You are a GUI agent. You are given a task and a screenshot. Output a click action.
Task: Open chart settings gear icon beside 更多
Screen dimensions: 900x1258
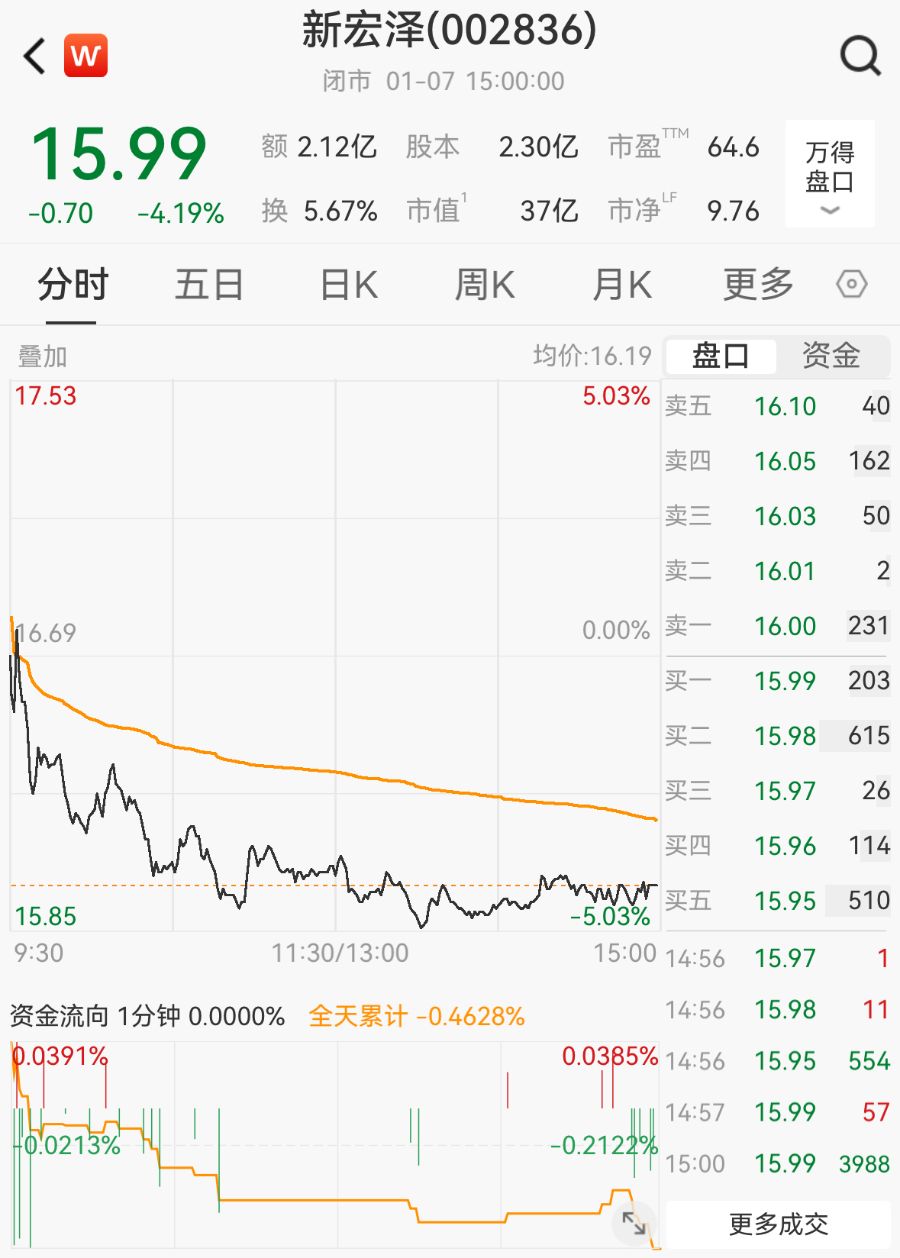(852, 284)
